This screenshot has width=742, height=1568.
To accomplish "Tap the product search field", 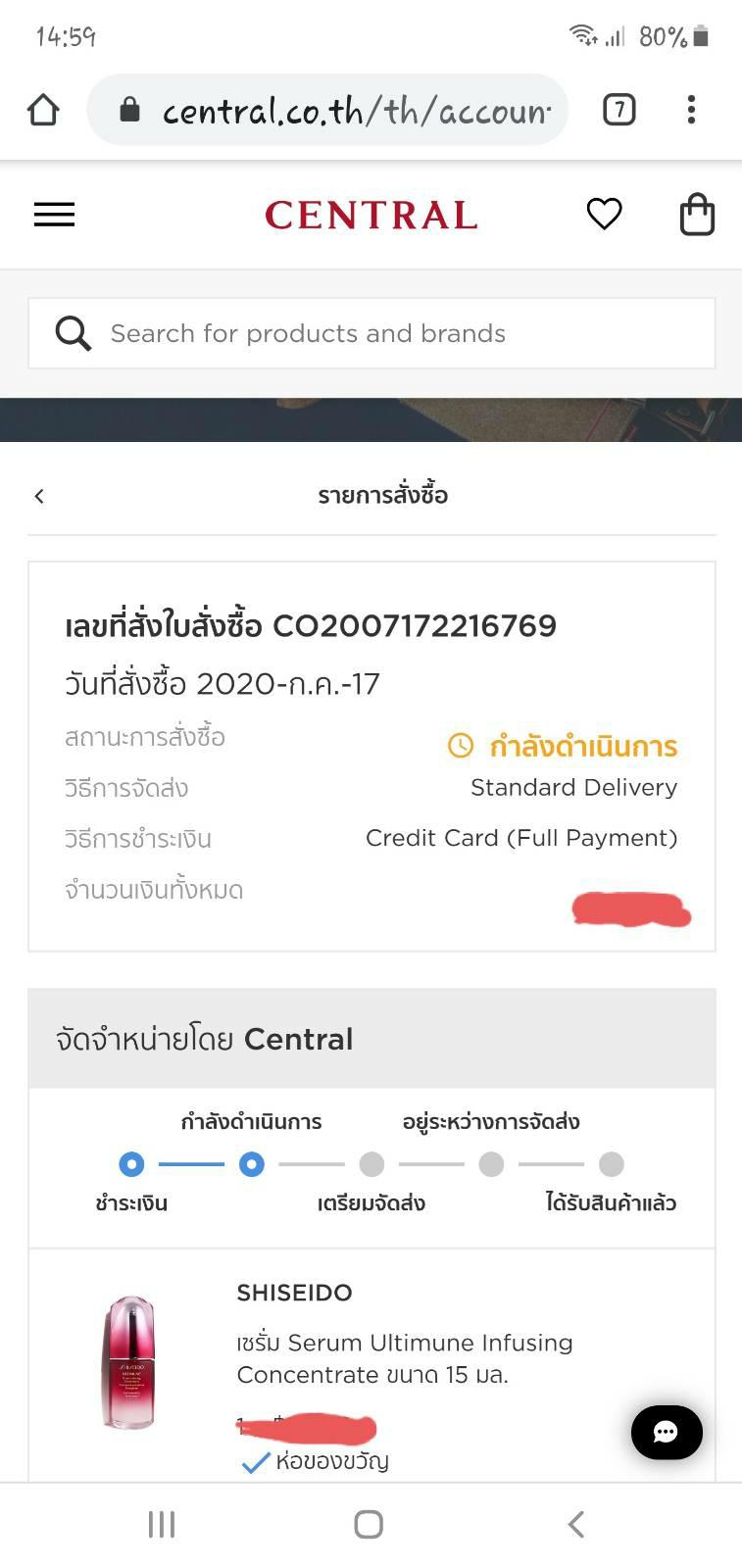I will [372, 333].
